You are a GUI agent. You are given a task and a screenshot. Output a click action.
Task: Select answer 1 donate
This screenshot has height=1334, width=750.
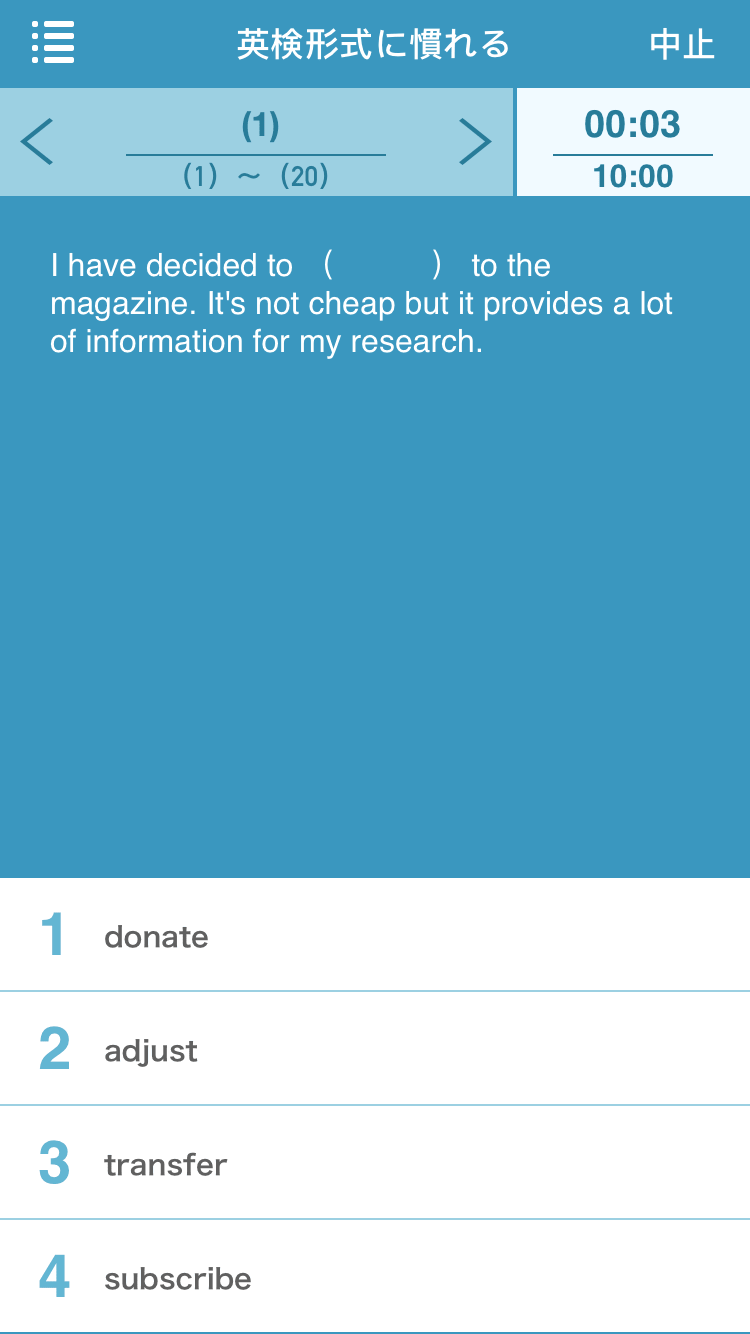point(375,935)
